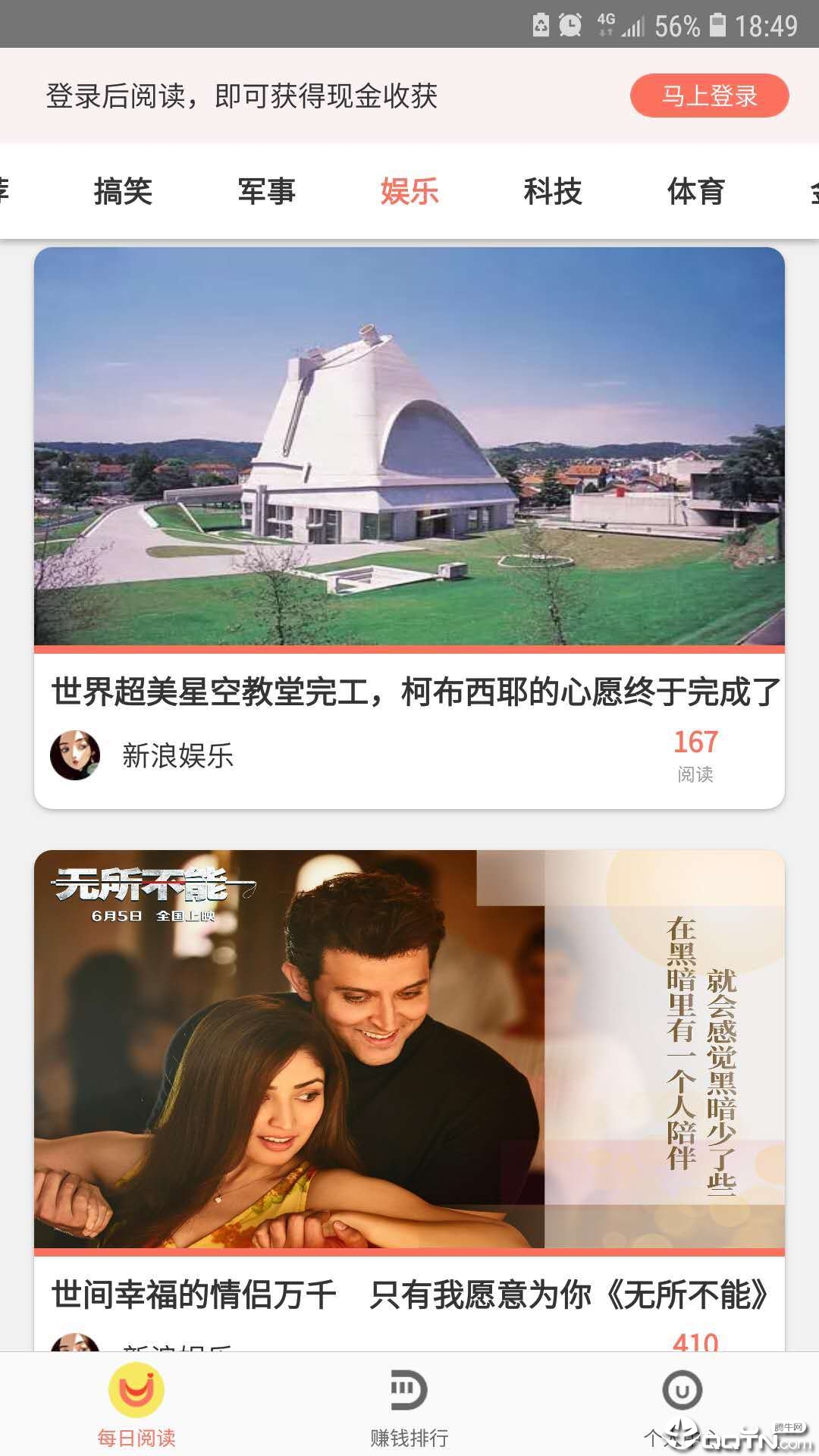Screen dimensions: 819x1456
Task: Click the 新浪娱乐 avatar under the church article
Action: (74, 755)
